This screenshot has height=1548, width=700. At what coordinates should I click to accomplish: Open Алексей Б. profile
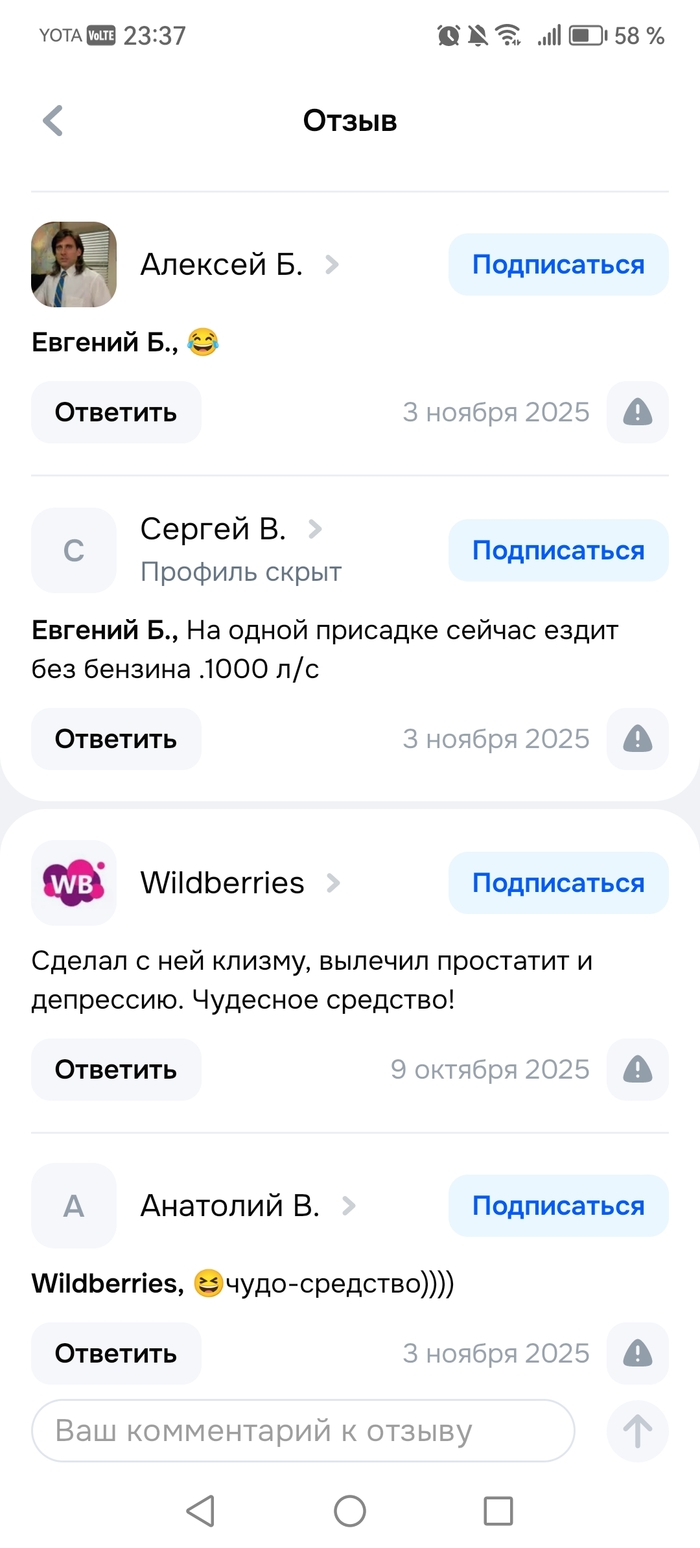221,265
